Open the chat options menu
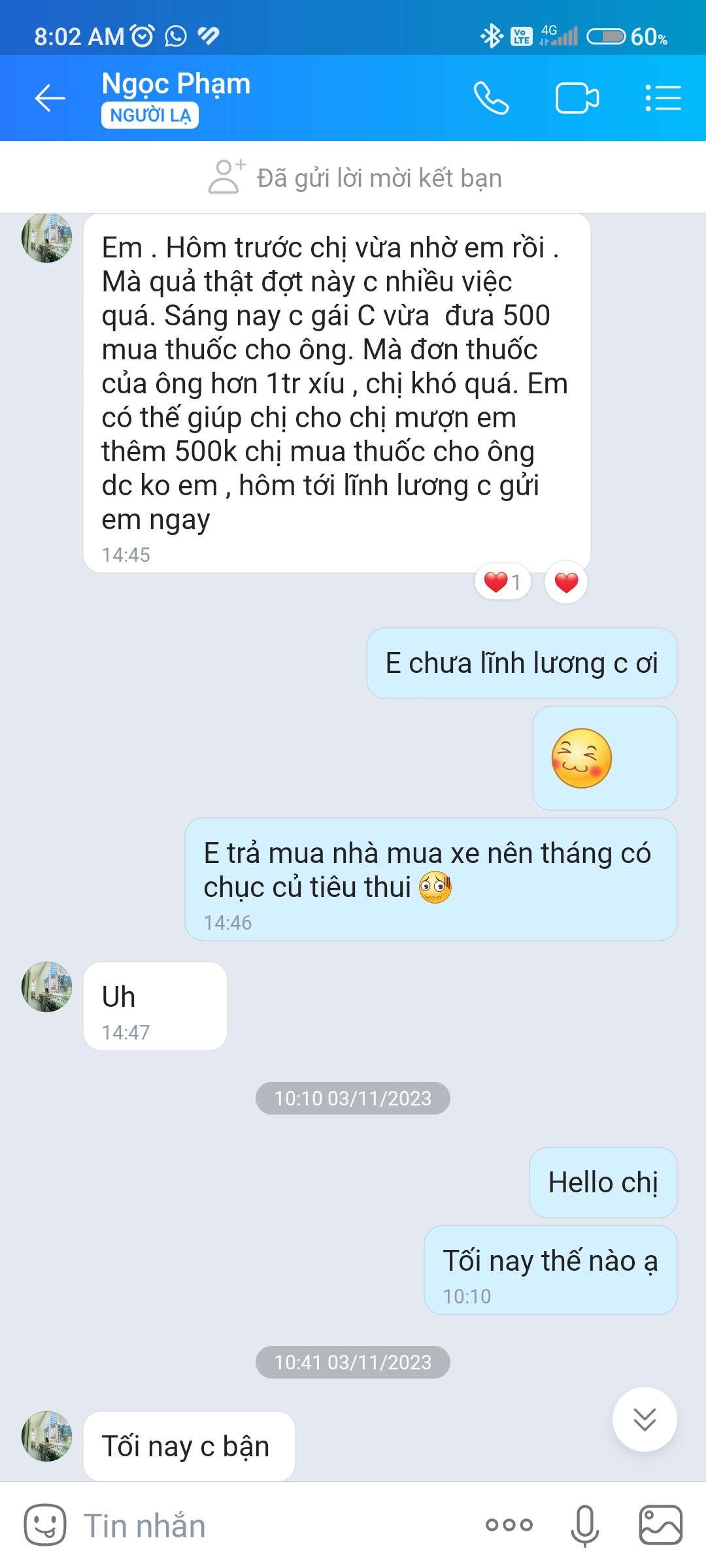The height and width of the screenshot is (1568, 706). (x=663, y=99)
